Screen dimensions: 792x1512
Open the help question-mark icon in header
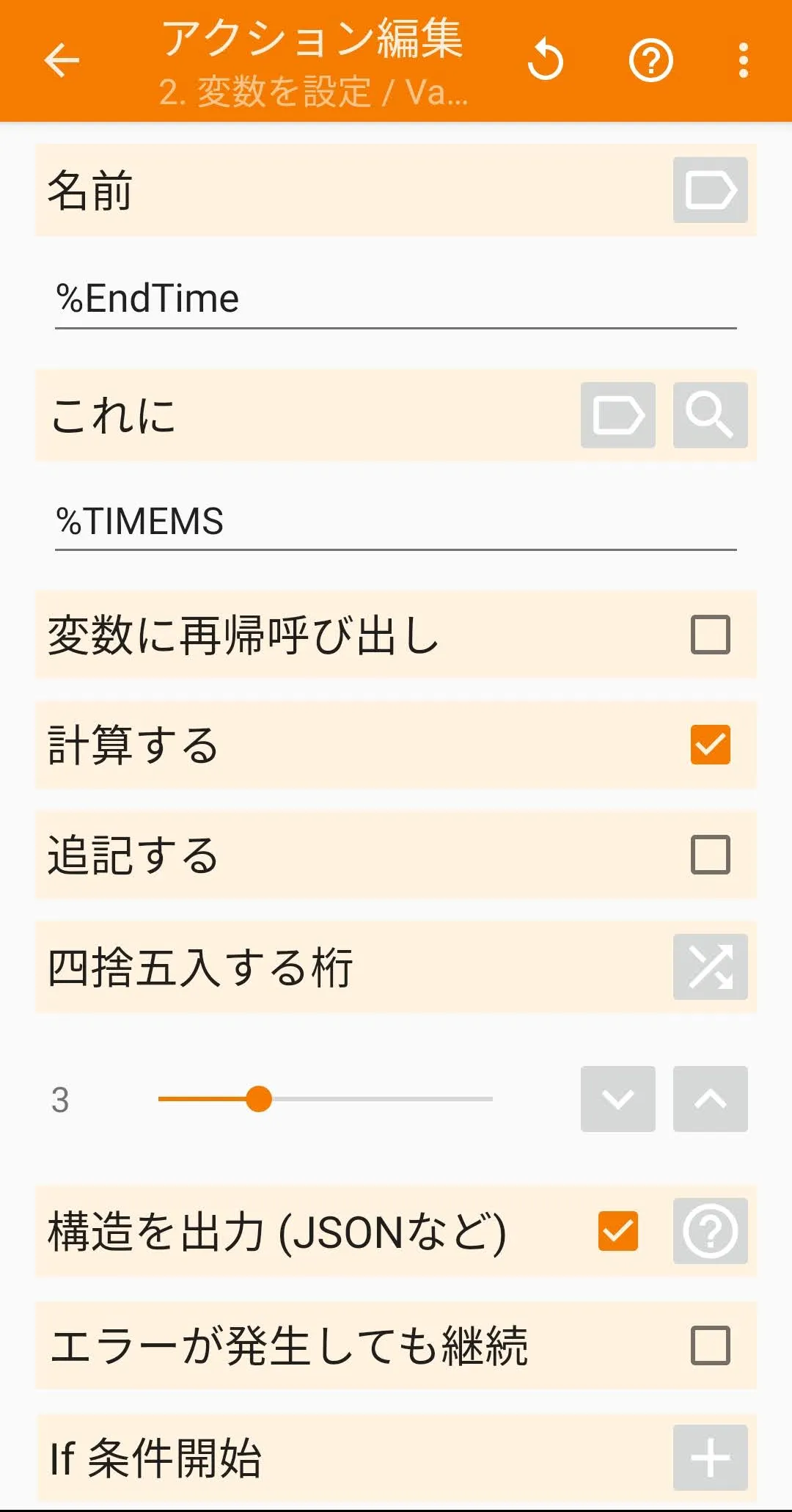(x=651, y=60)
